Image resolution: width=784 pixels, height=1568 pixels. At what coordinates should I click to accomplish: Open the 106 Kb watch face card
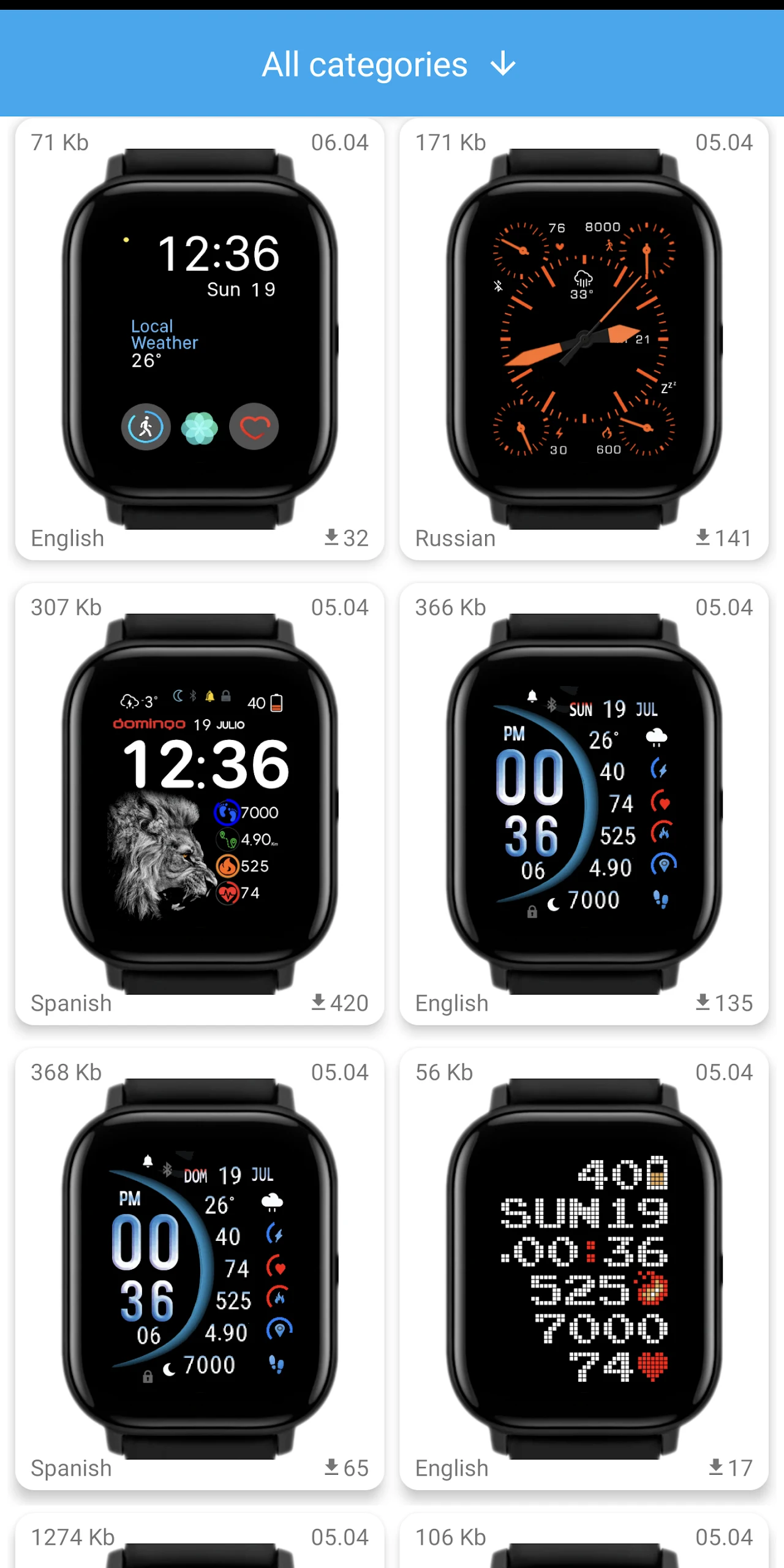[x=584, y=1541]
